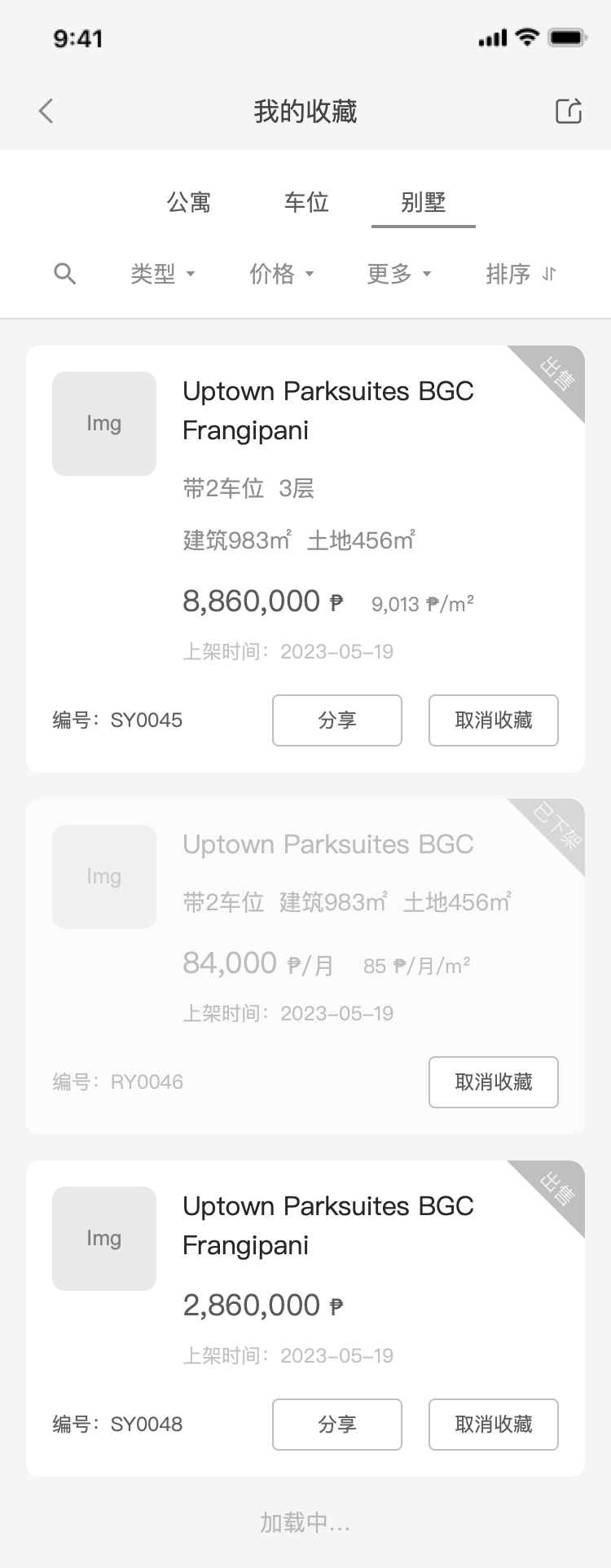Image resolution: width=611 pixels, height=1568 pixels.
Task: Unfavorite listing SY0048 with 取消收藏
Action: coord(494,1425)
